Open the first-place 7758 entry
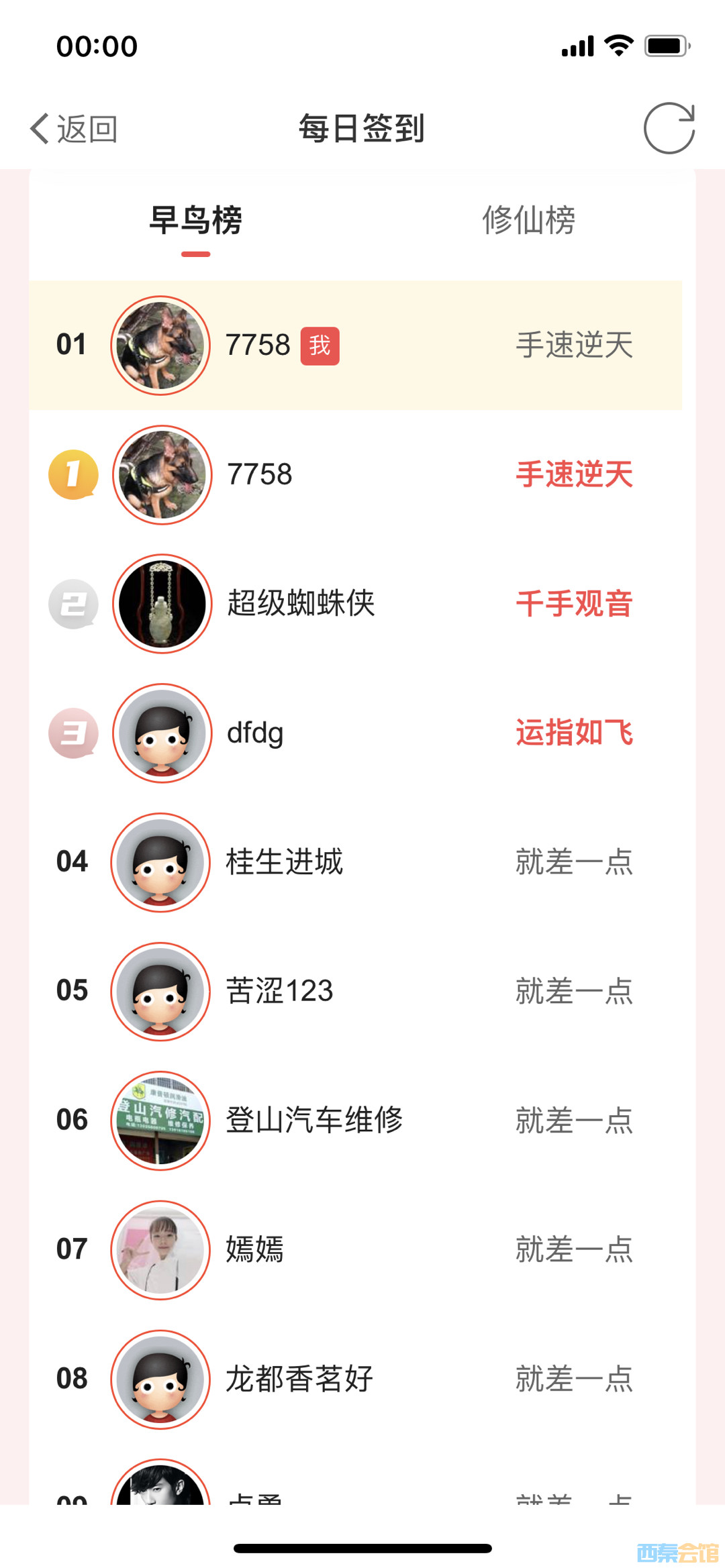 coord(356,475)
